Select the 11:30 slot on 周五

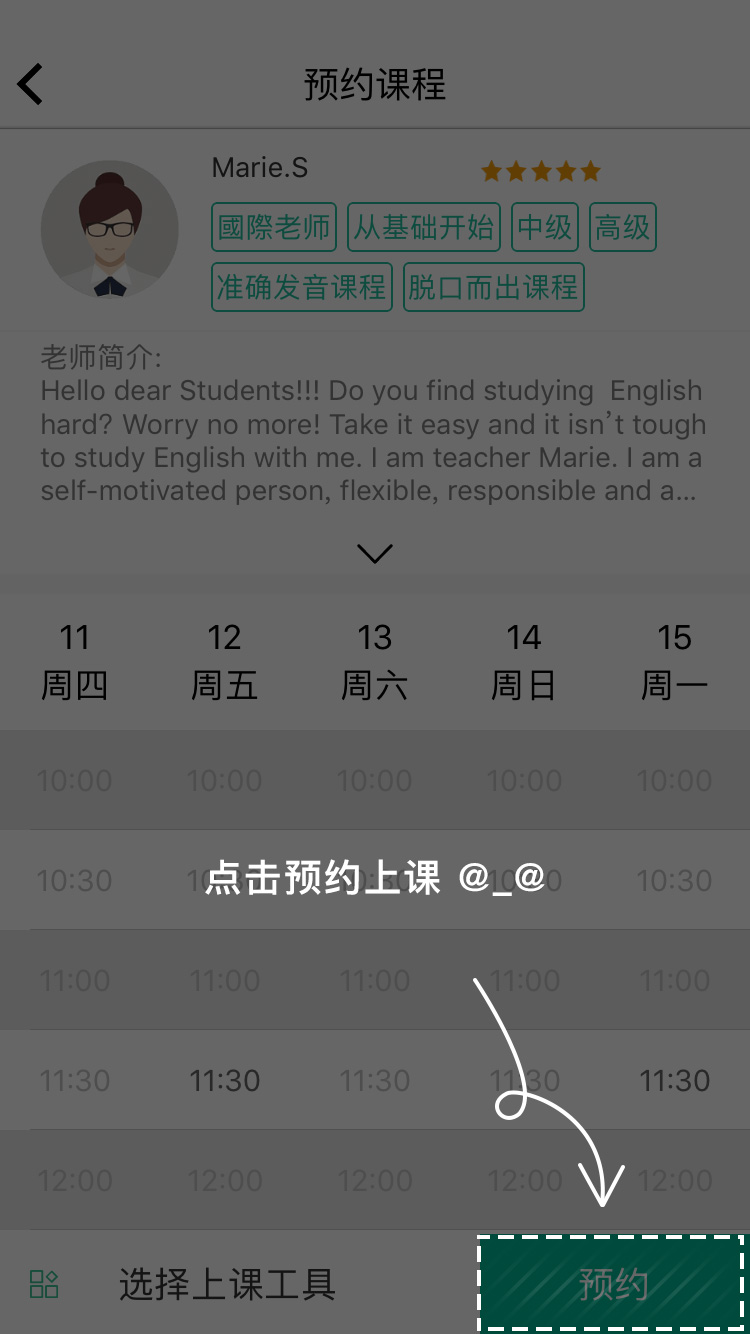pos(225,1080)
